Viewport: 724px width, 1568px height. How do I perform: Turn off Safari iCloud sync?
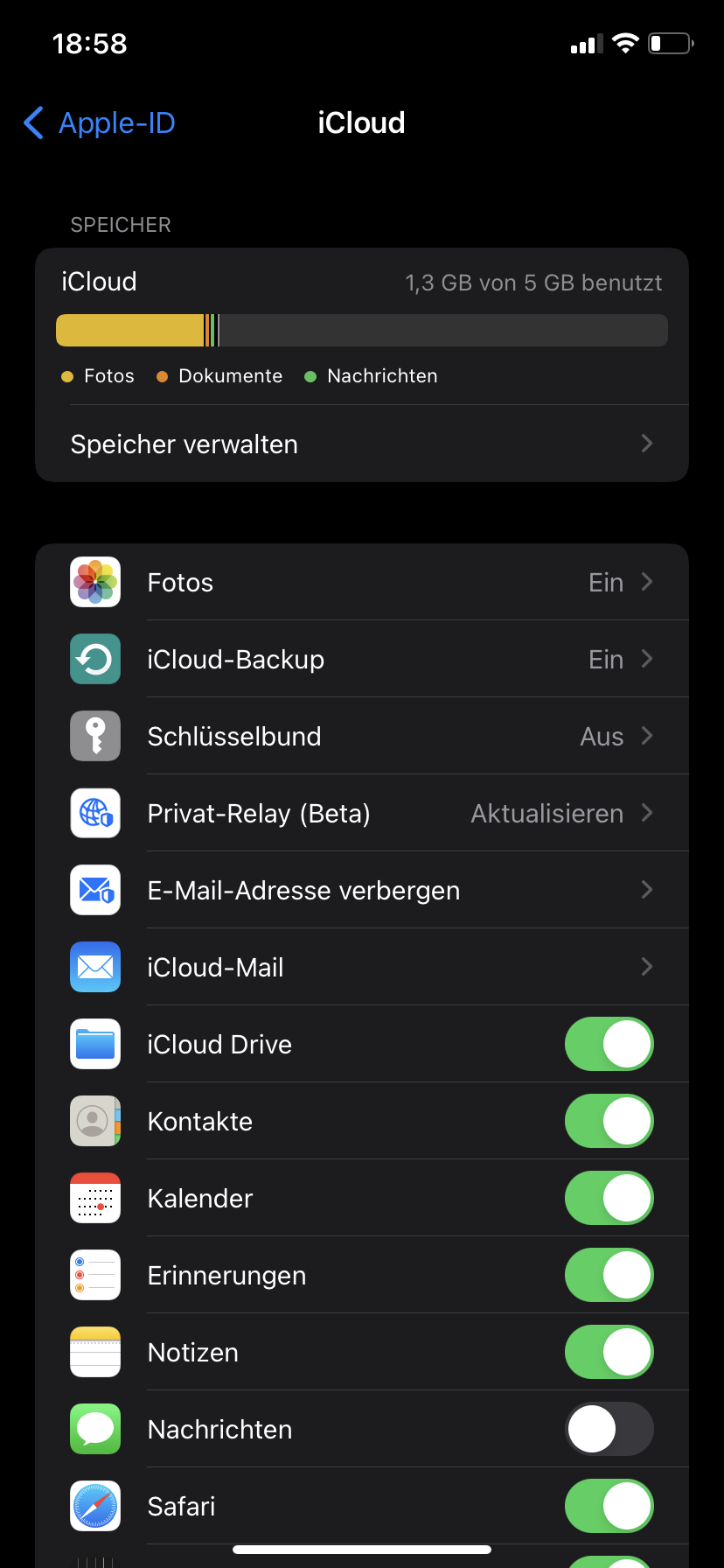point(609,1506)
